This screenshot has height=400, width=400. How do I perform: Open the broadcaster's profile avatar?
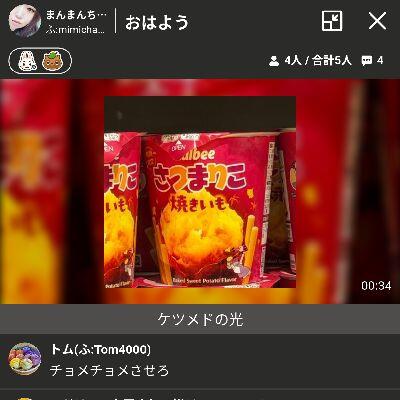[25, 21]
